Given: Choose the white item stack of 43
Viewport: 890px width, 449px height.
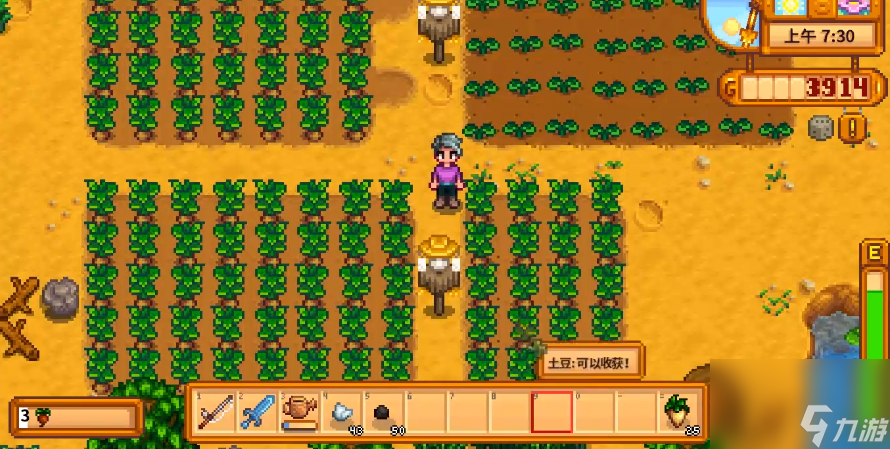Looking at the screenshot, I should pyautogui.click(x=341, y=411).
